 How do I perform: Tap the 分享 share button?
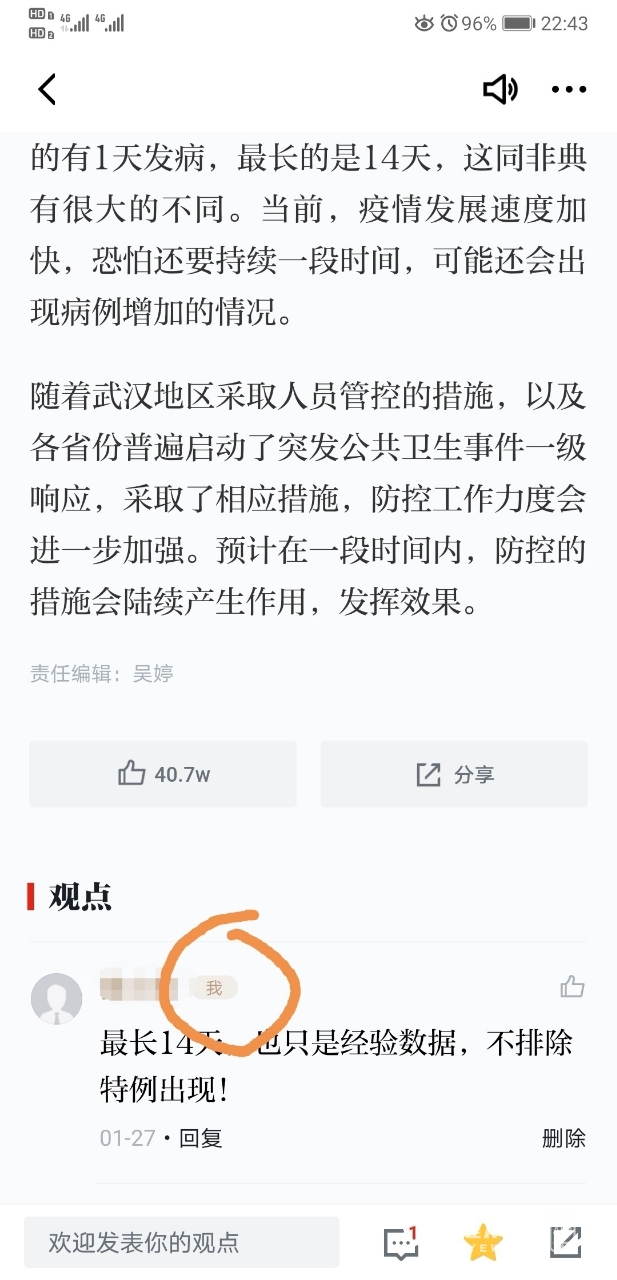[x=454, y=774]
